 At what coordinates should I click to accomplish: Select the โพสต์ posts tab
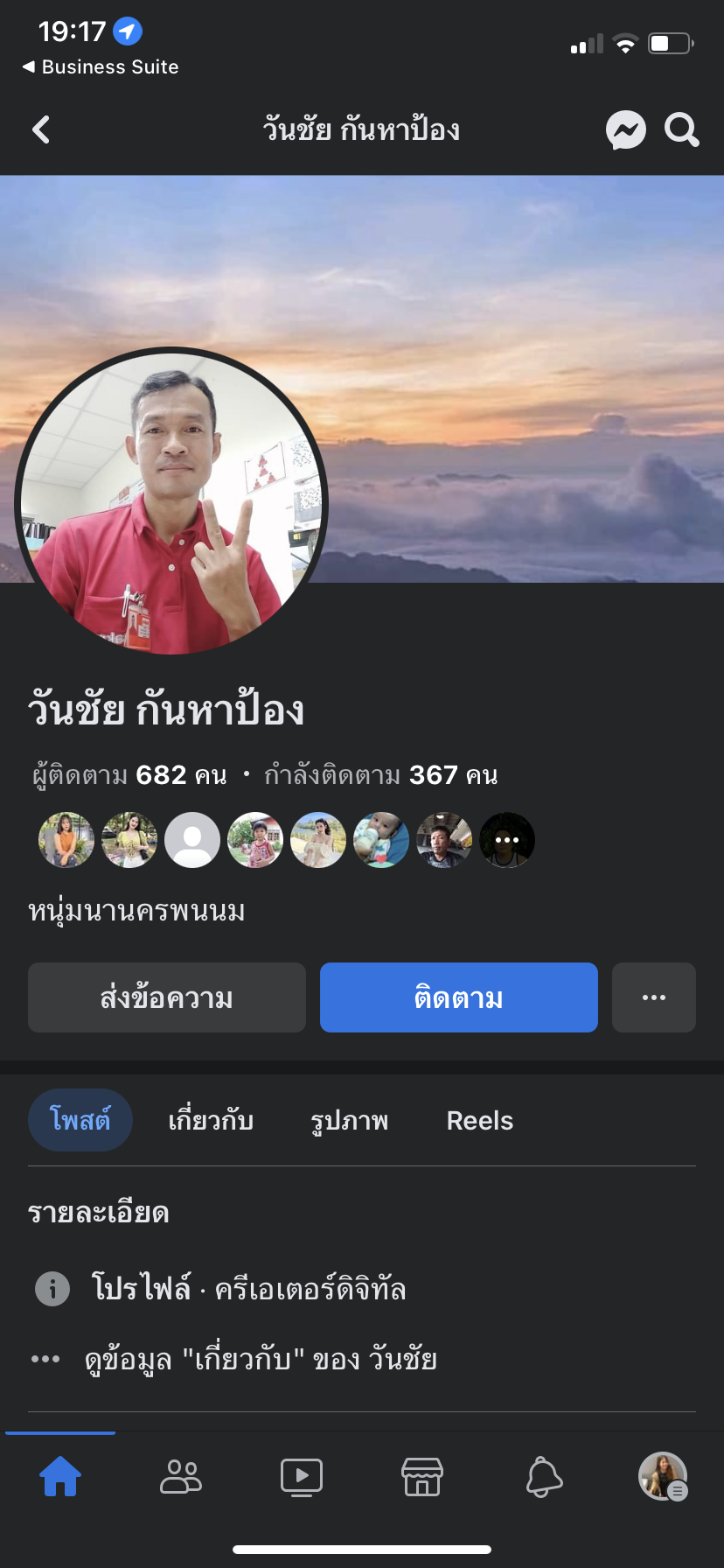[x=80, y=1120]
